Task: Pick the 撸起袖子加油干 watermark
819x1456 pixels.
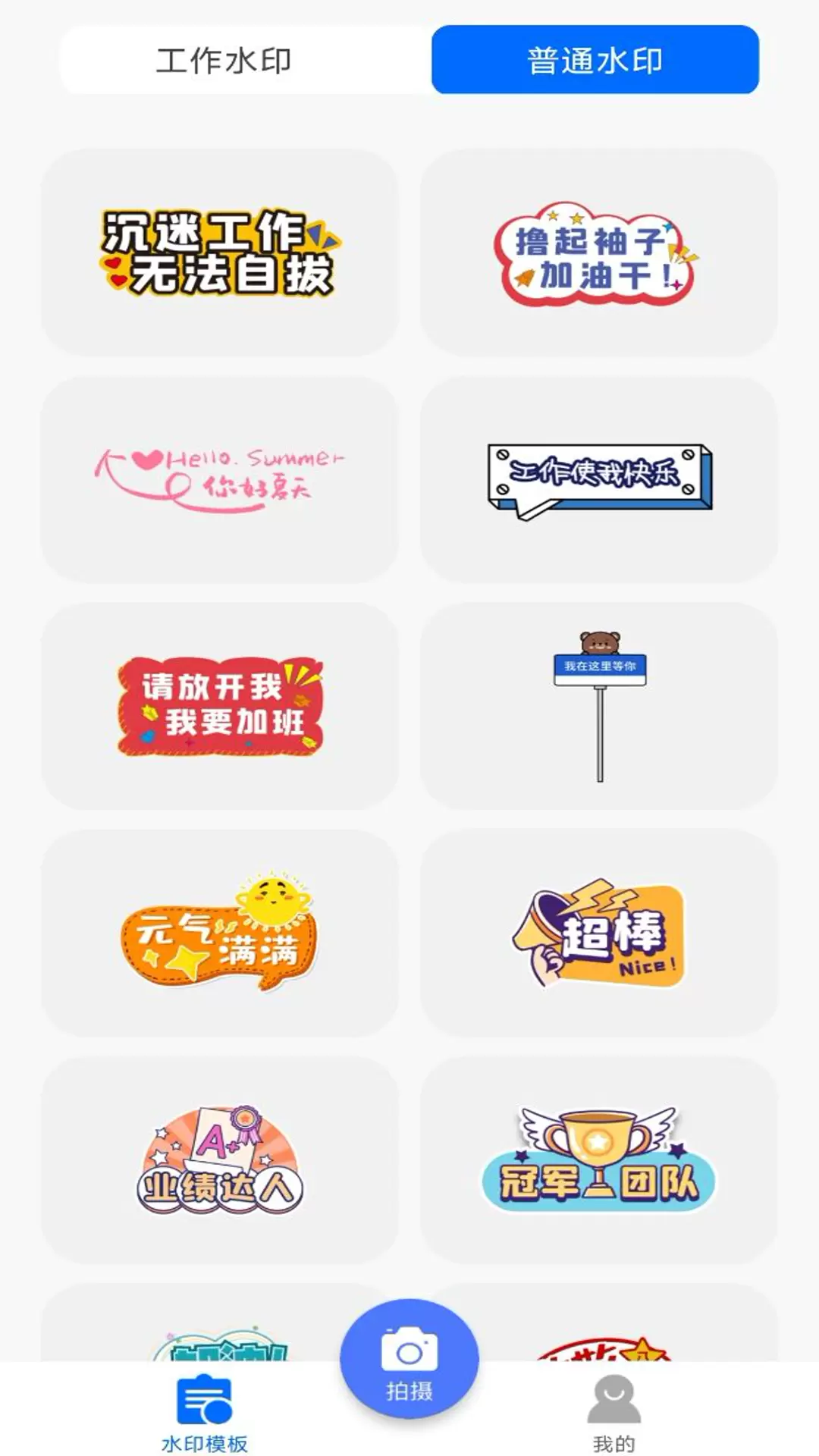Action: click(599, 253)
